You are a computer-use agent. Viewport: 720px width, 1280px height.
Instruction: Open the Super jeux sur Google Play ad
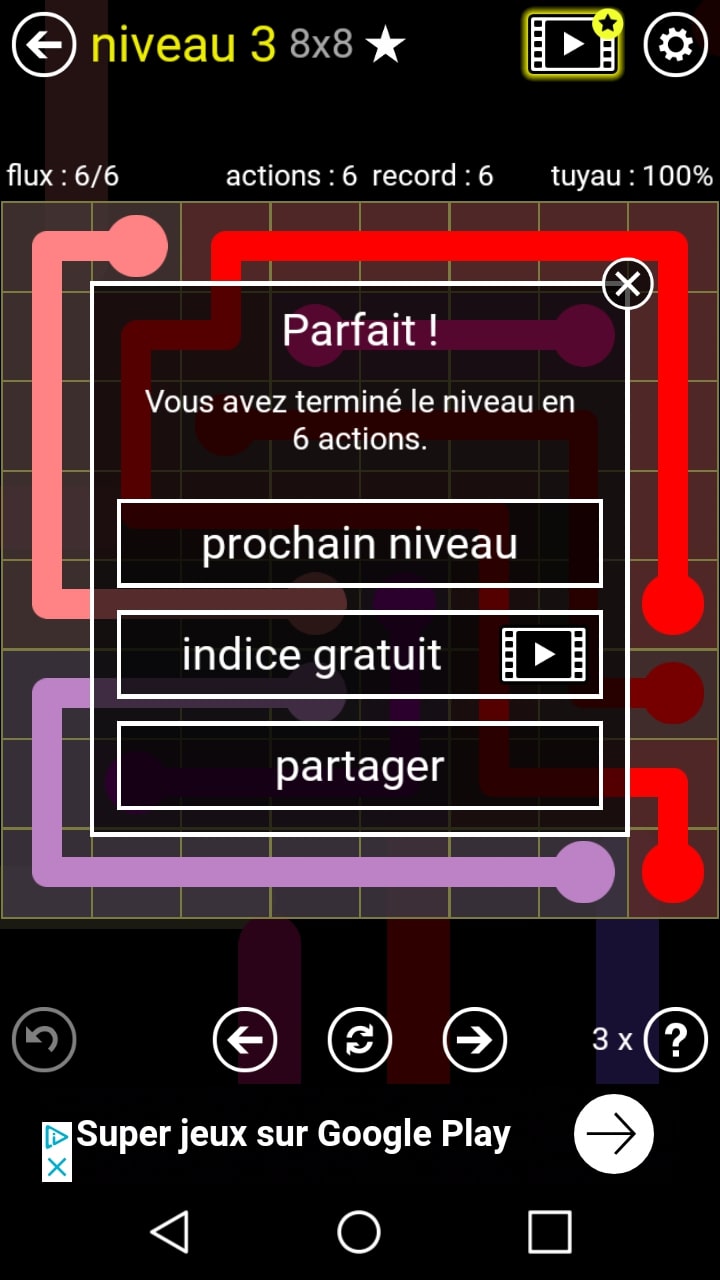coord(294,1134)
